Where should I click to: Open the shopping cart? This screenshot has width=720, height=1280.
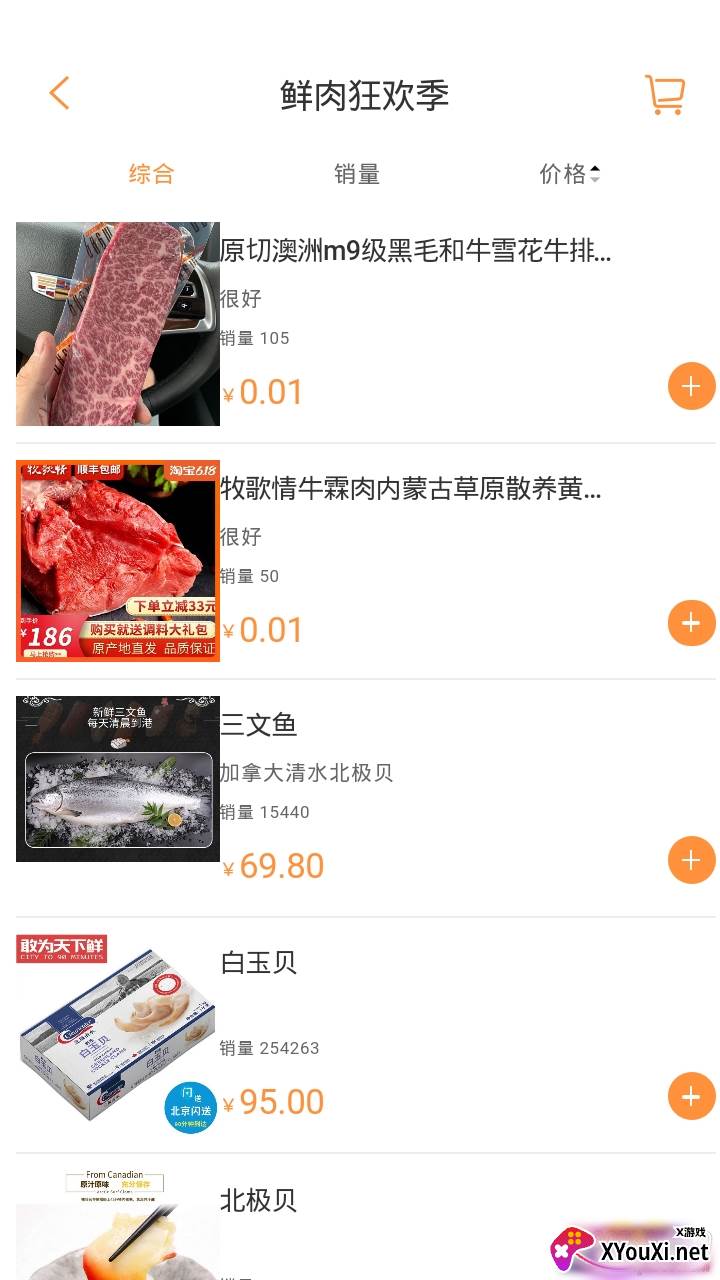(664, 95)
